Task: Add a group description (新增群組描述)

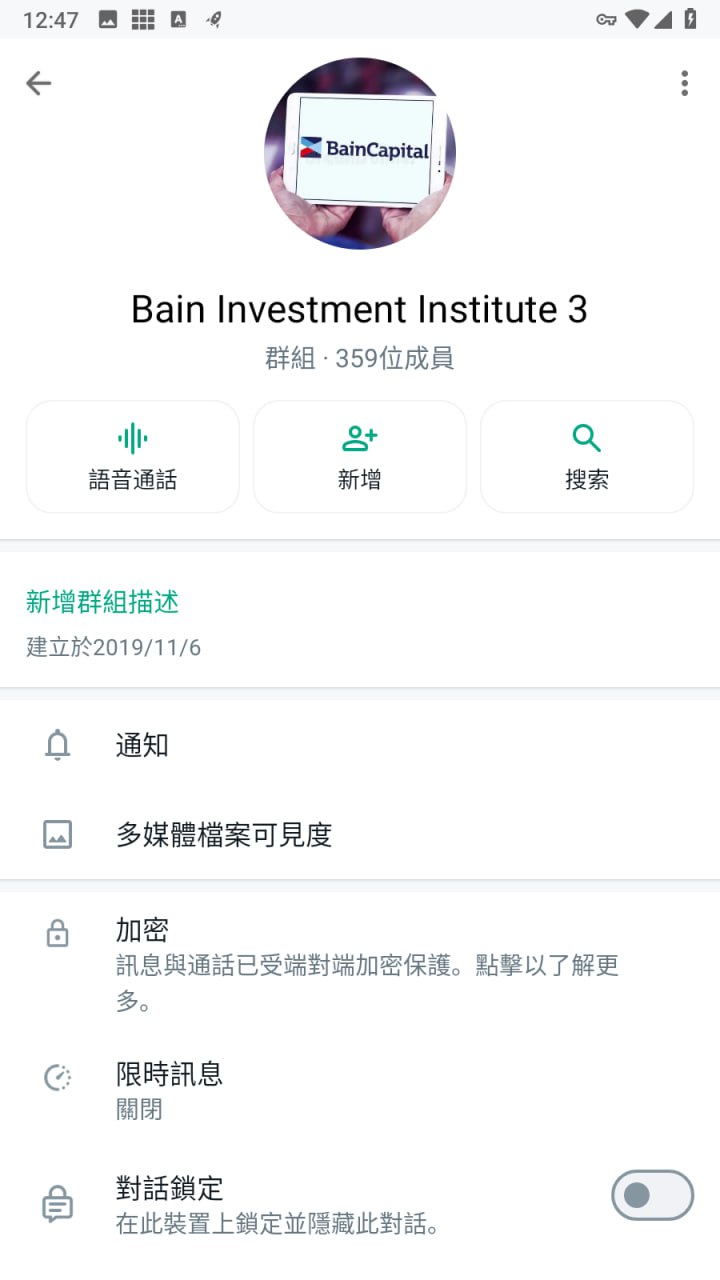Action: pos(103,602)
